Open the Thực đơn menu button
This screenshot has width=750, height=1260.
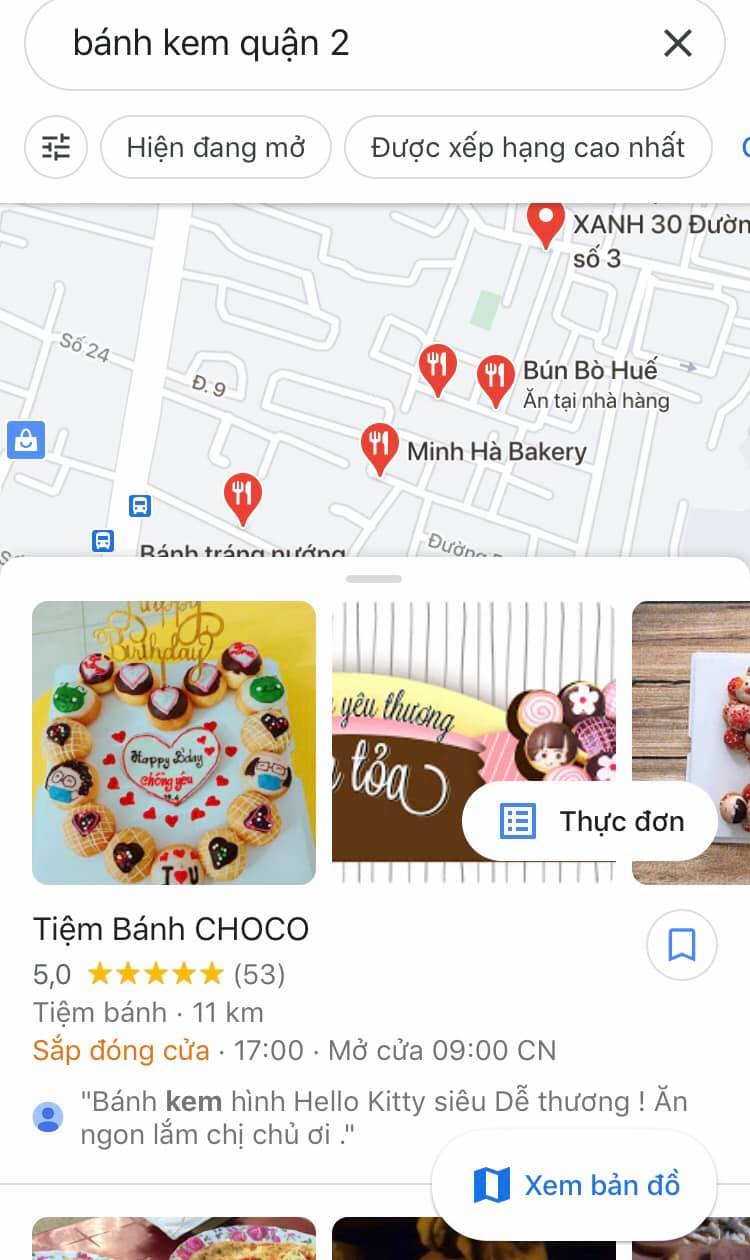[590, 821]
